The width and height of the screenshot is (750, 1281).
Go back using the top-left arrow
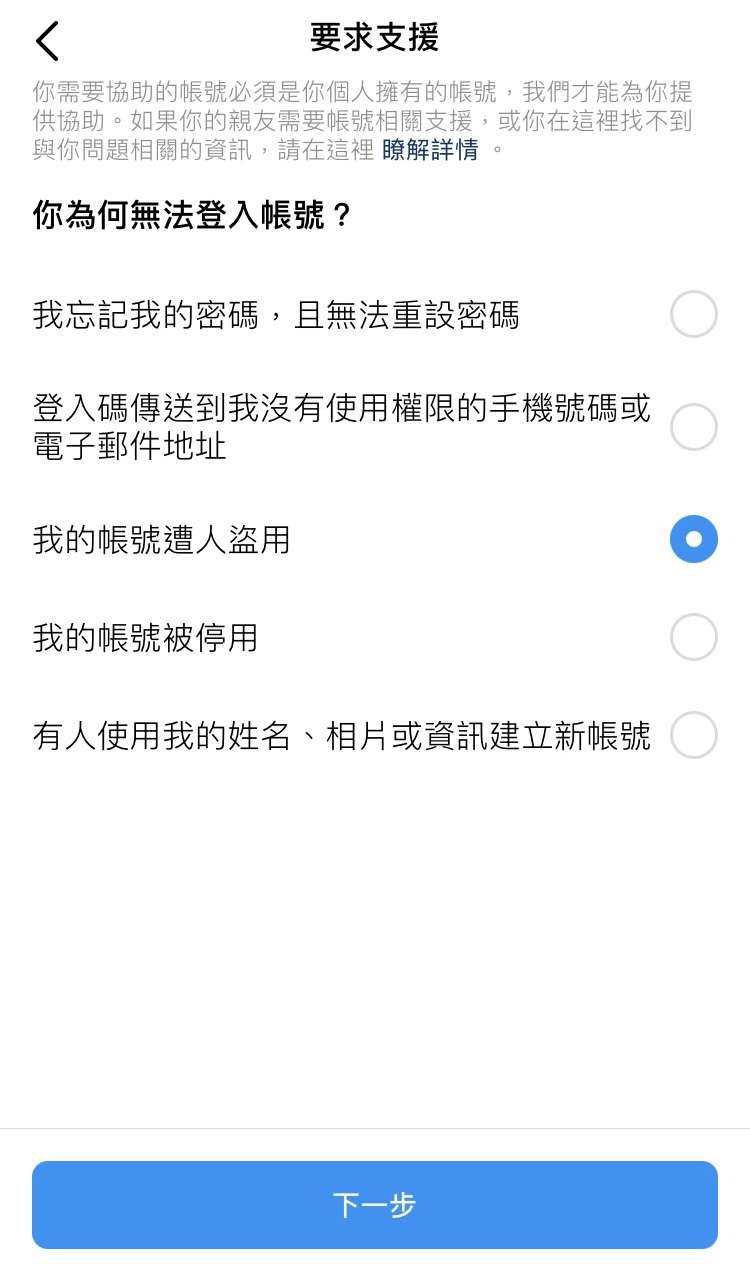[47, 41]
